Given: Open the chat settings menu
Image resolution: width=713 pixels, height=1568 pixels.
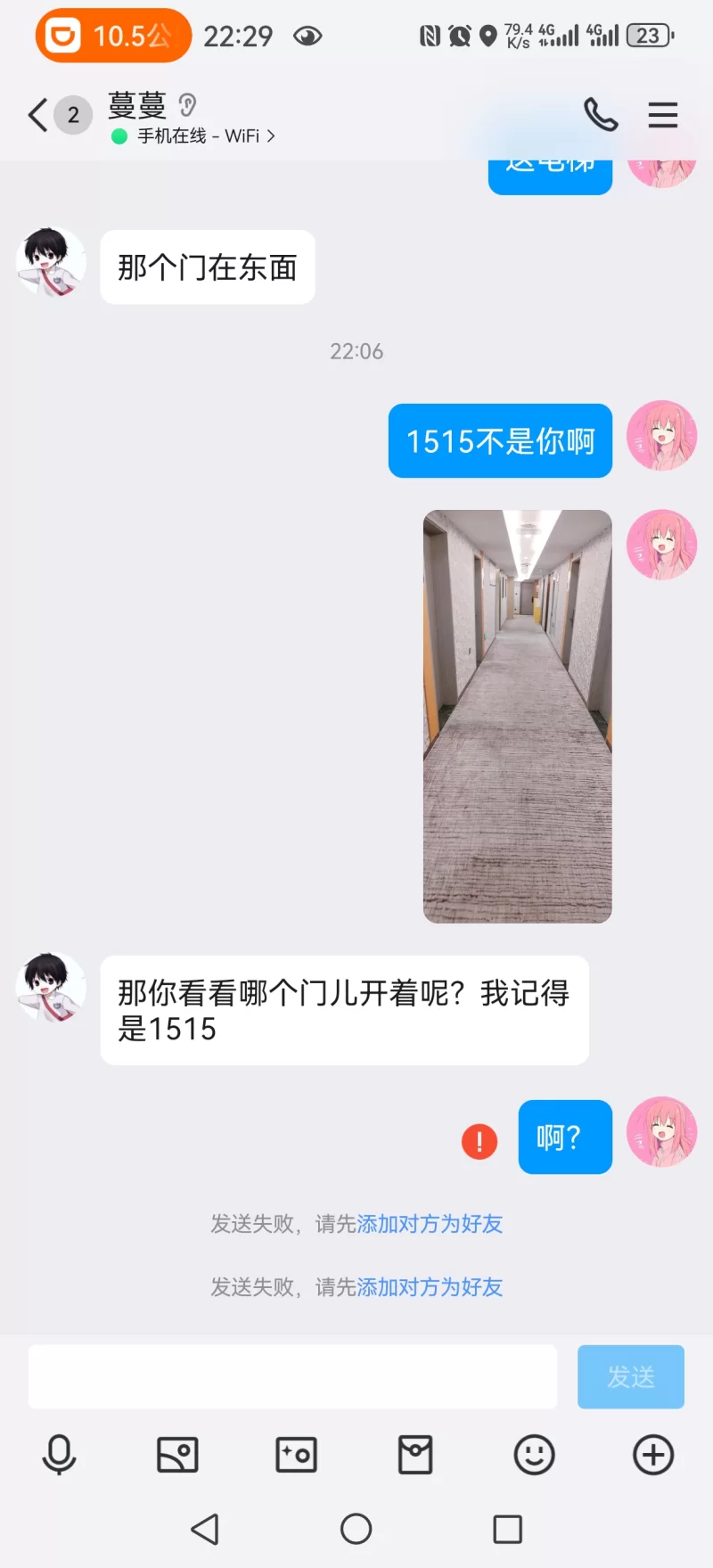Looking at the screenshot, I should [x=662, y=115].
